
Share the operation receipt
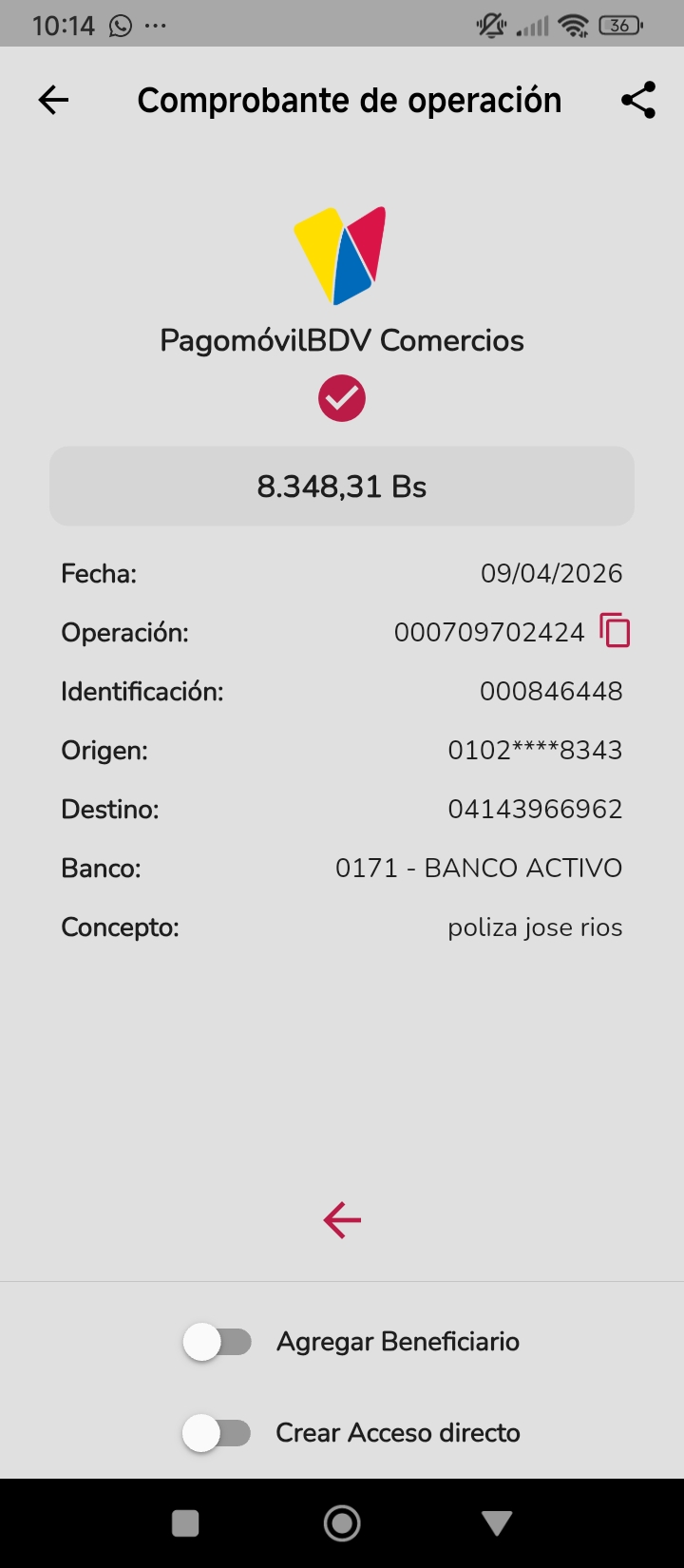(638, 100)
